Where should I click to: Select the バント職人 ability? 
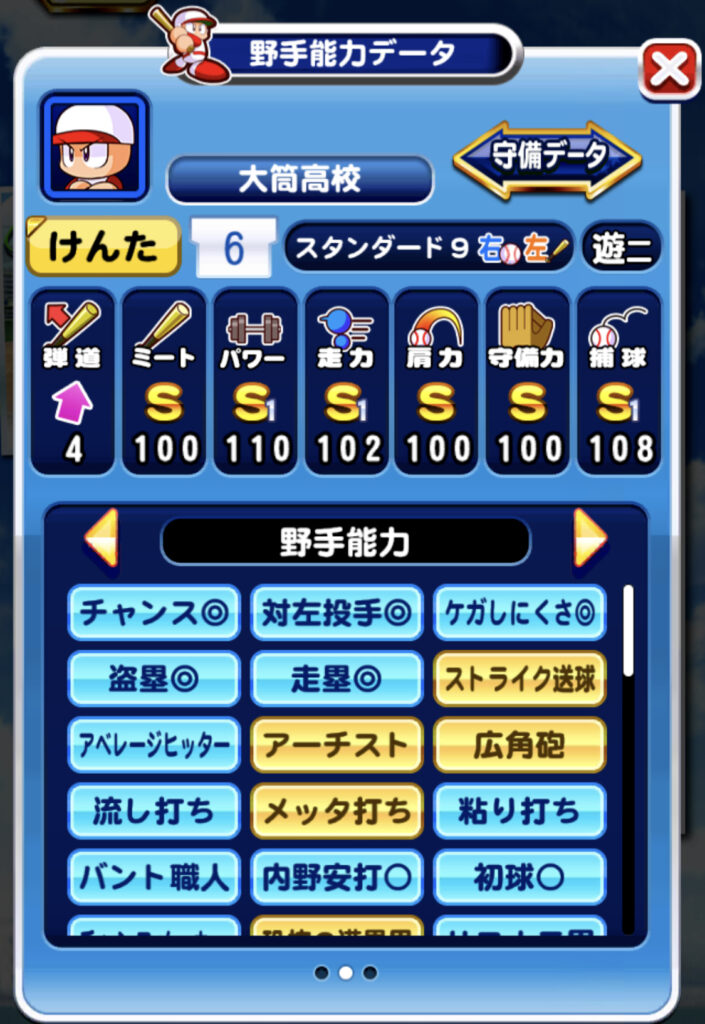(x=154, y=877)
